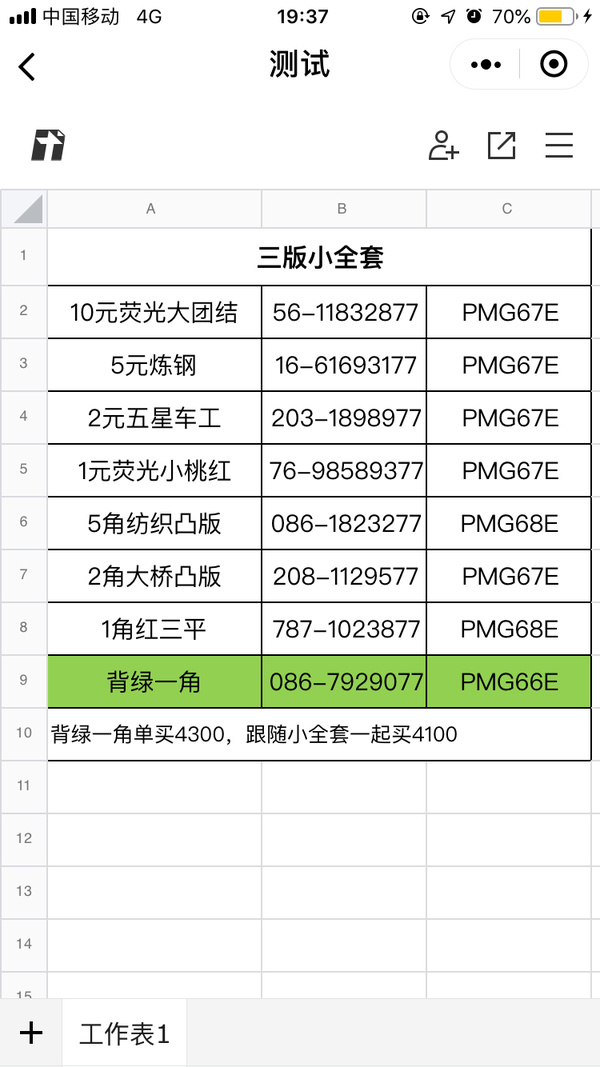Share the document via the export icon
Viewport: 600px width, 1067px height.
click(x=501, y=145)
